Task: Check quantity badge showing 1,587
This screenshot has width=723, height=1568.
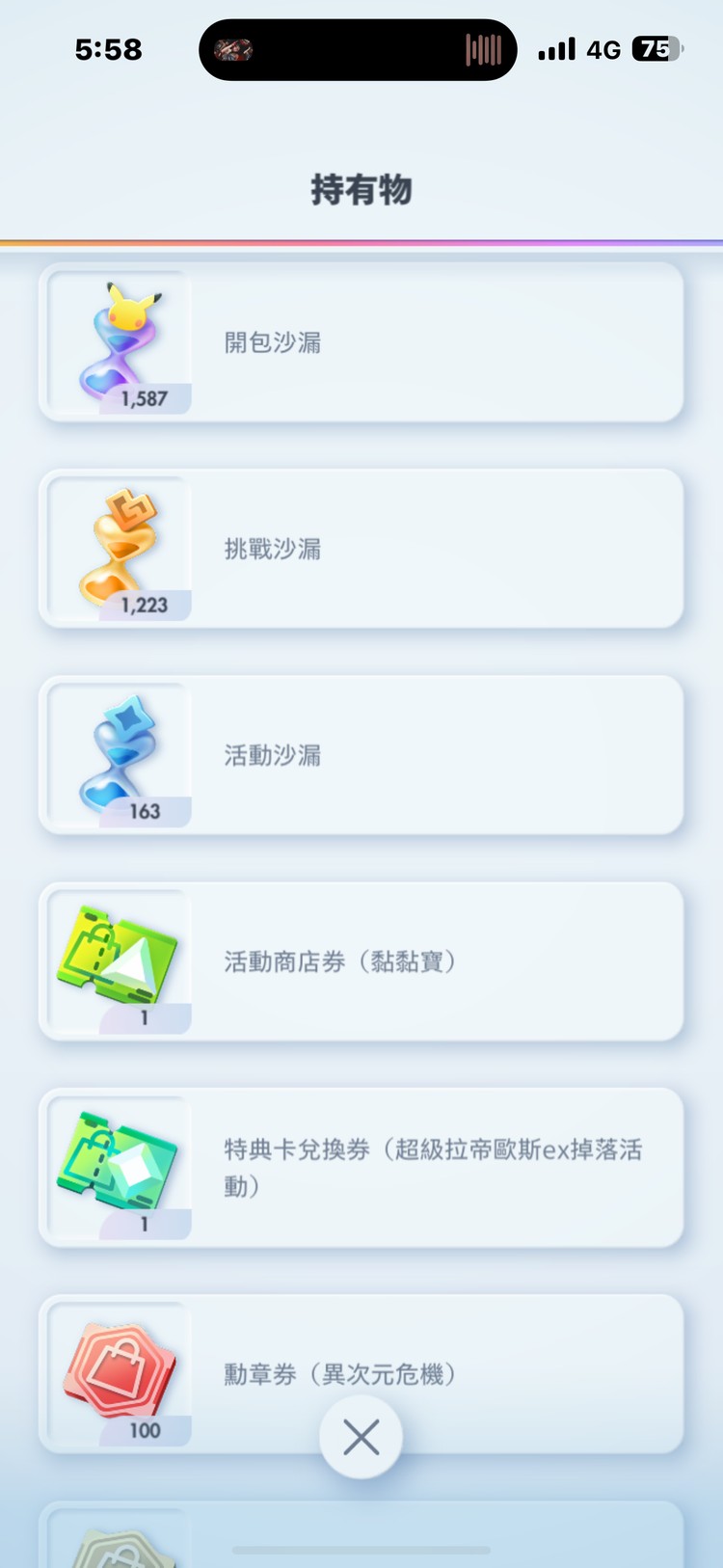Action: (x=145, y=398)
